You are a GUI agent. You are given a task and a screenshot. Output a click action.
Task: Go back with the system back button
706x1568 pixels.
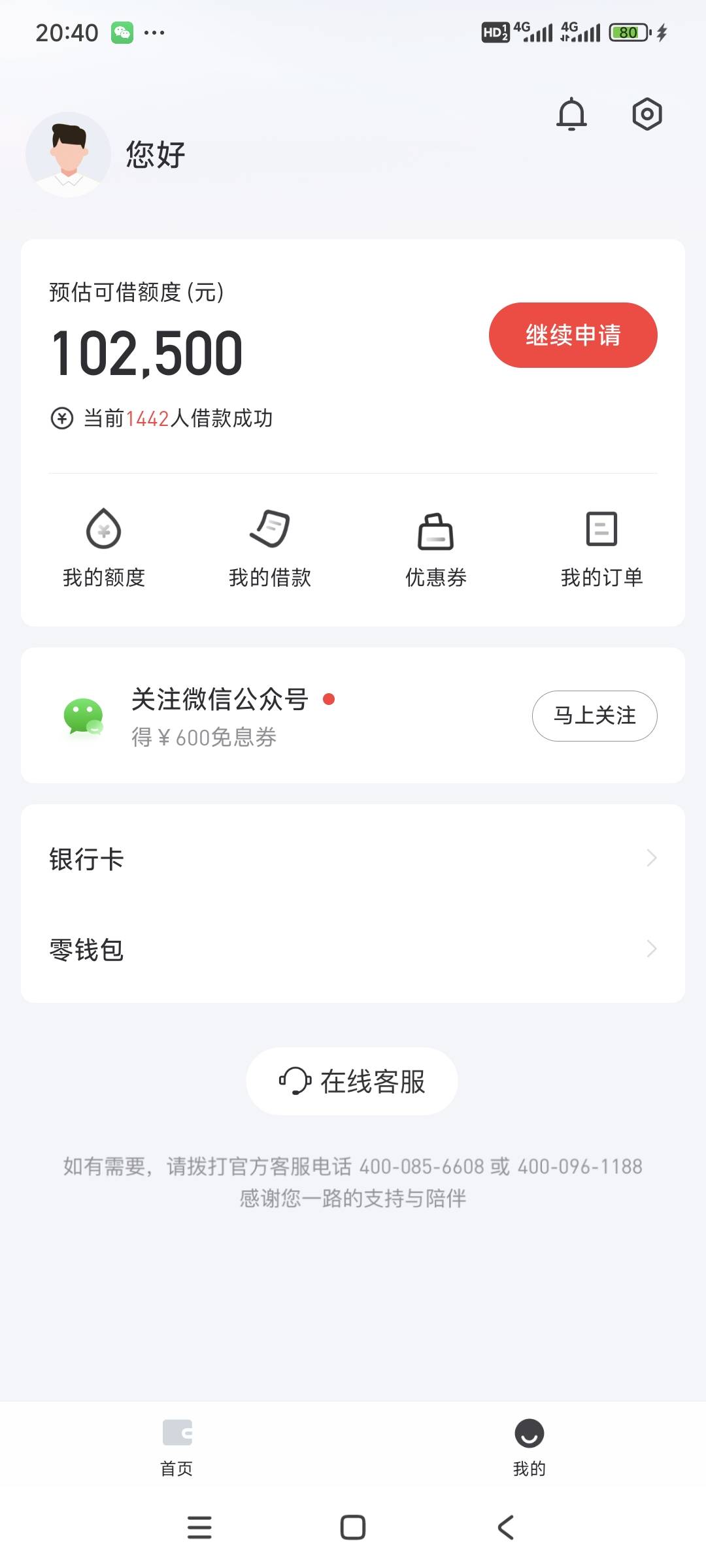click(x=505, y=1527)
